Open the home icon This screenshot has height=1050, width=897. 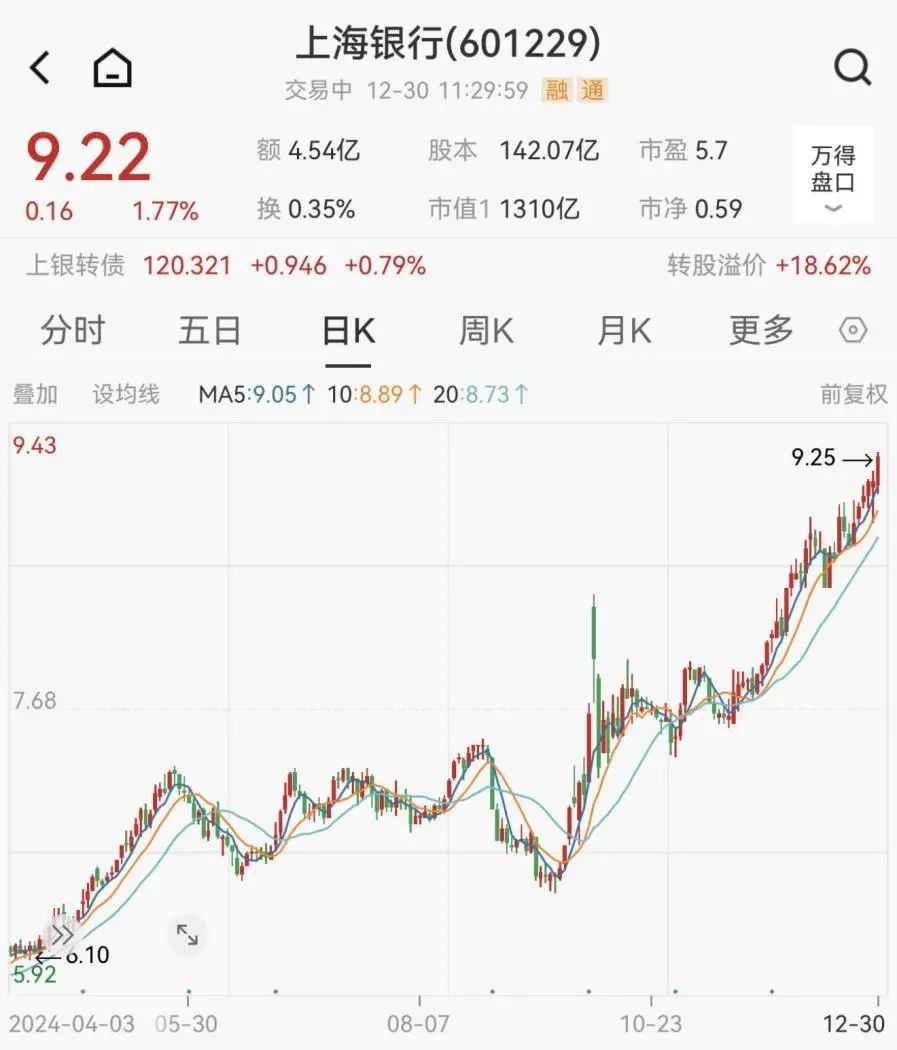(x=113, y=68)
